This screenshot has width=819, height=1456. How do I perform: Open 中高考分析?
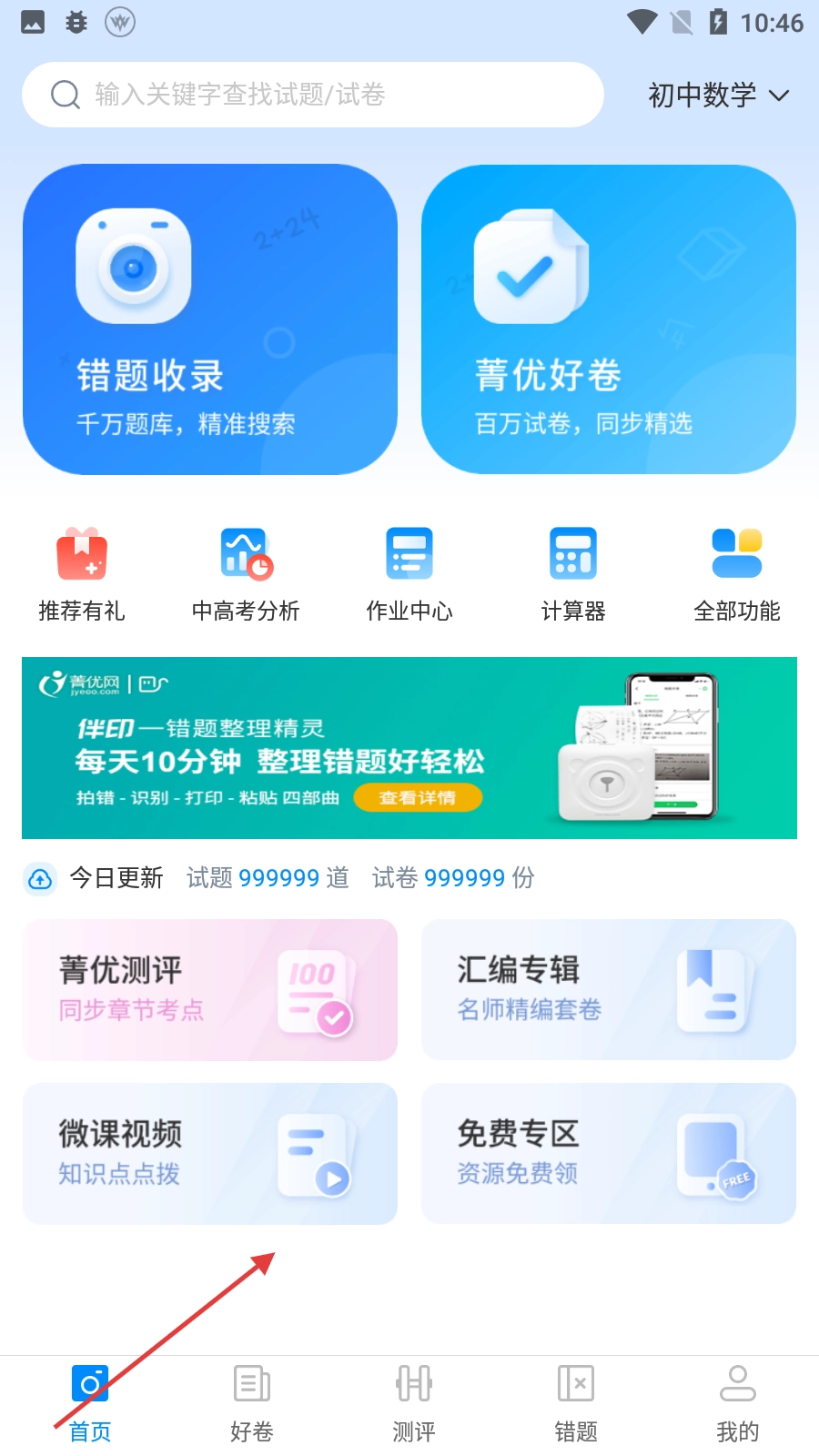coord(246,574)
